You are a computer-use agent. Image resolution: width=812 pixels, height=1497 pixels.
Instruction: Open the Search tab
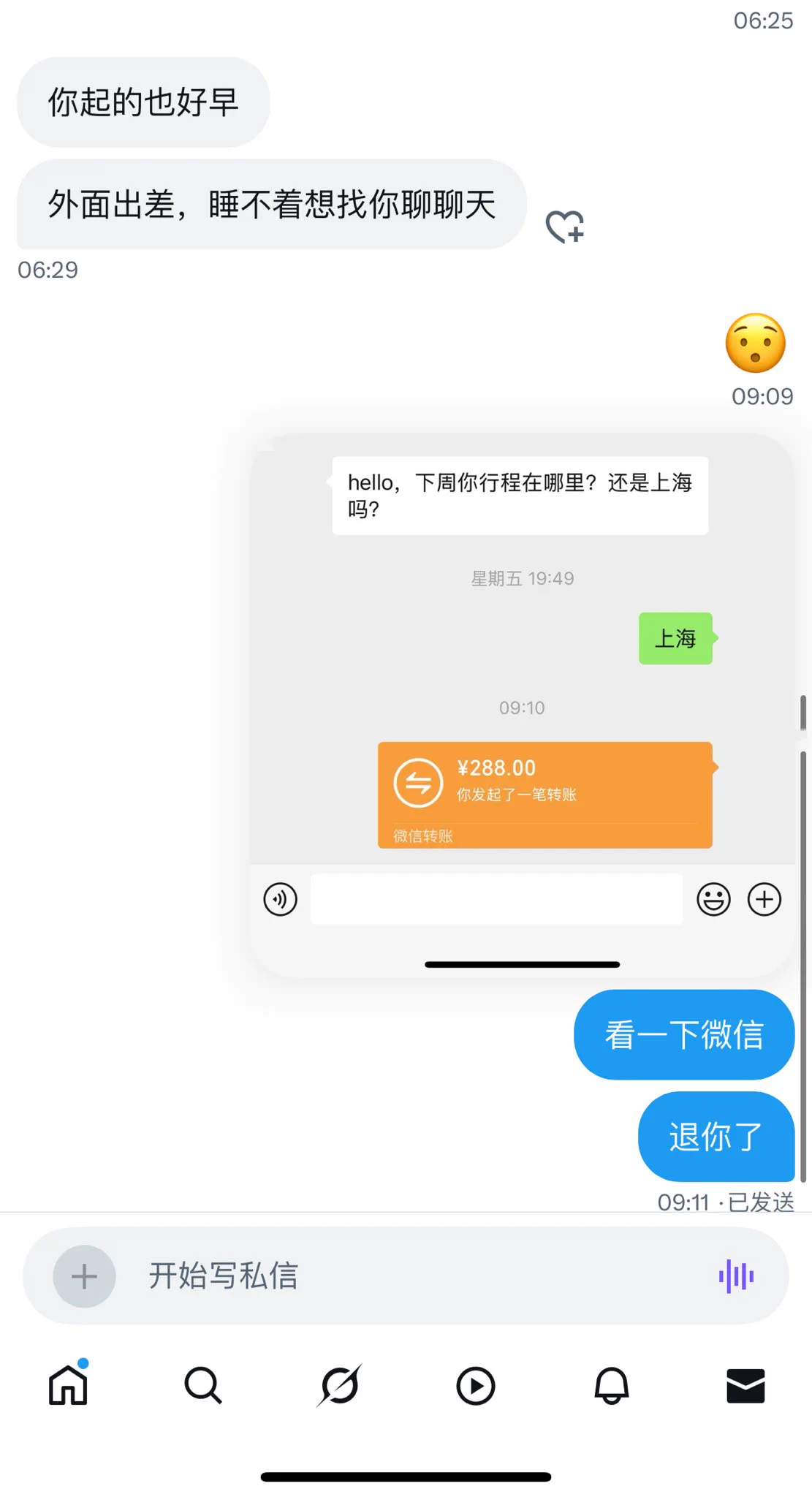pos(203,1385)
